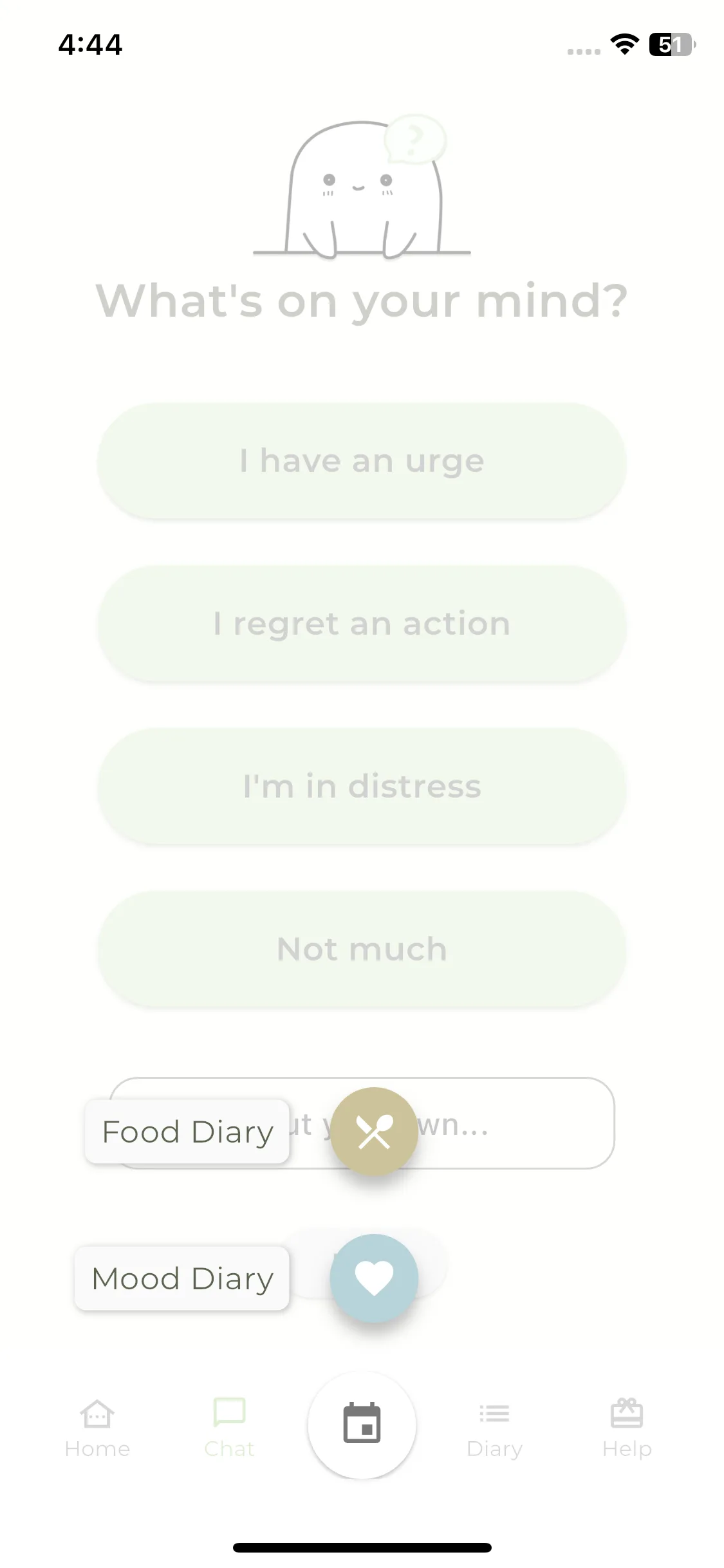Open the Mood Diary heart button
The image size is (724, 1568).
point(374,1278)
